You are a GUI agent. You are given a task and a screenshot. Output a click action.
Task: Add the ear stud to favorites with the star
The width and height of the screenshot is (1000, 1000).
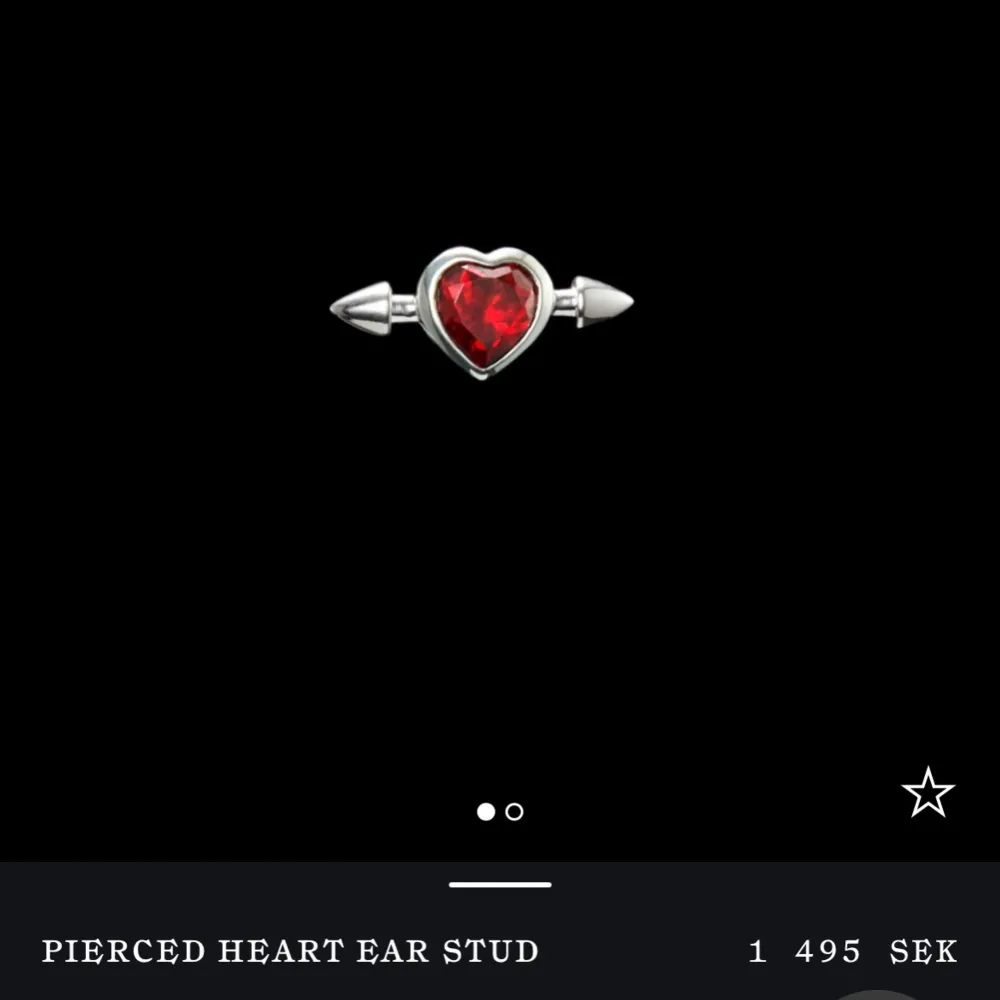tap(928, 793)
